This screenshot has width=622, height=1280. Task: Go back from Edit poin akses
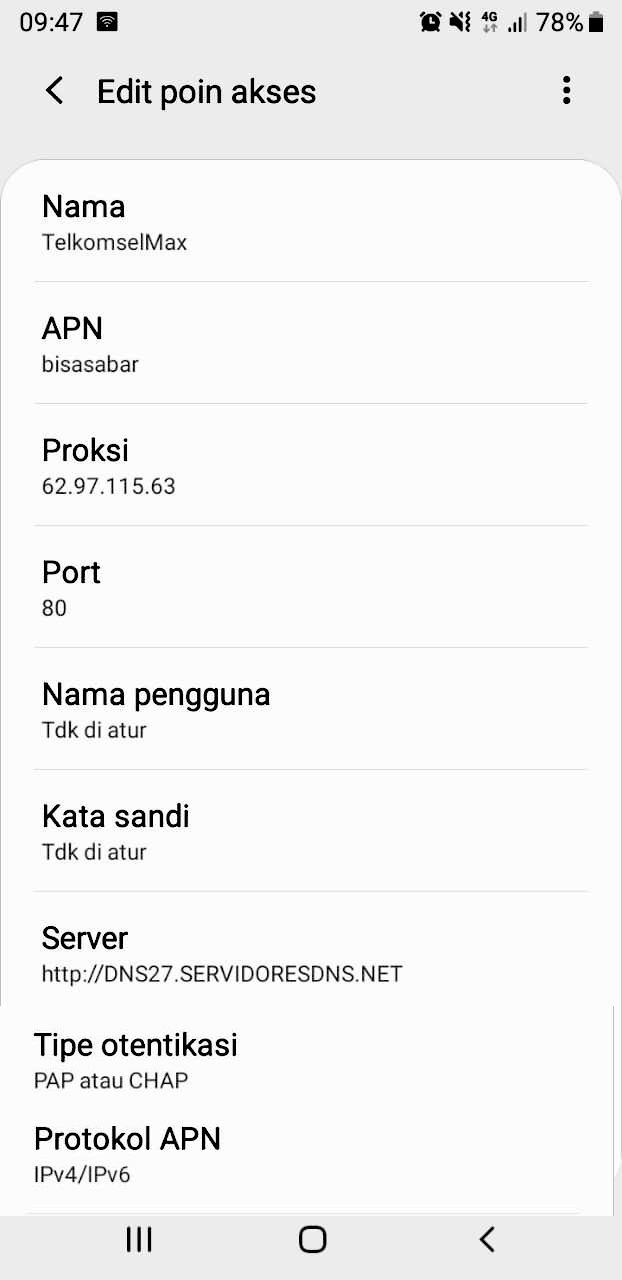pos(55,91)
